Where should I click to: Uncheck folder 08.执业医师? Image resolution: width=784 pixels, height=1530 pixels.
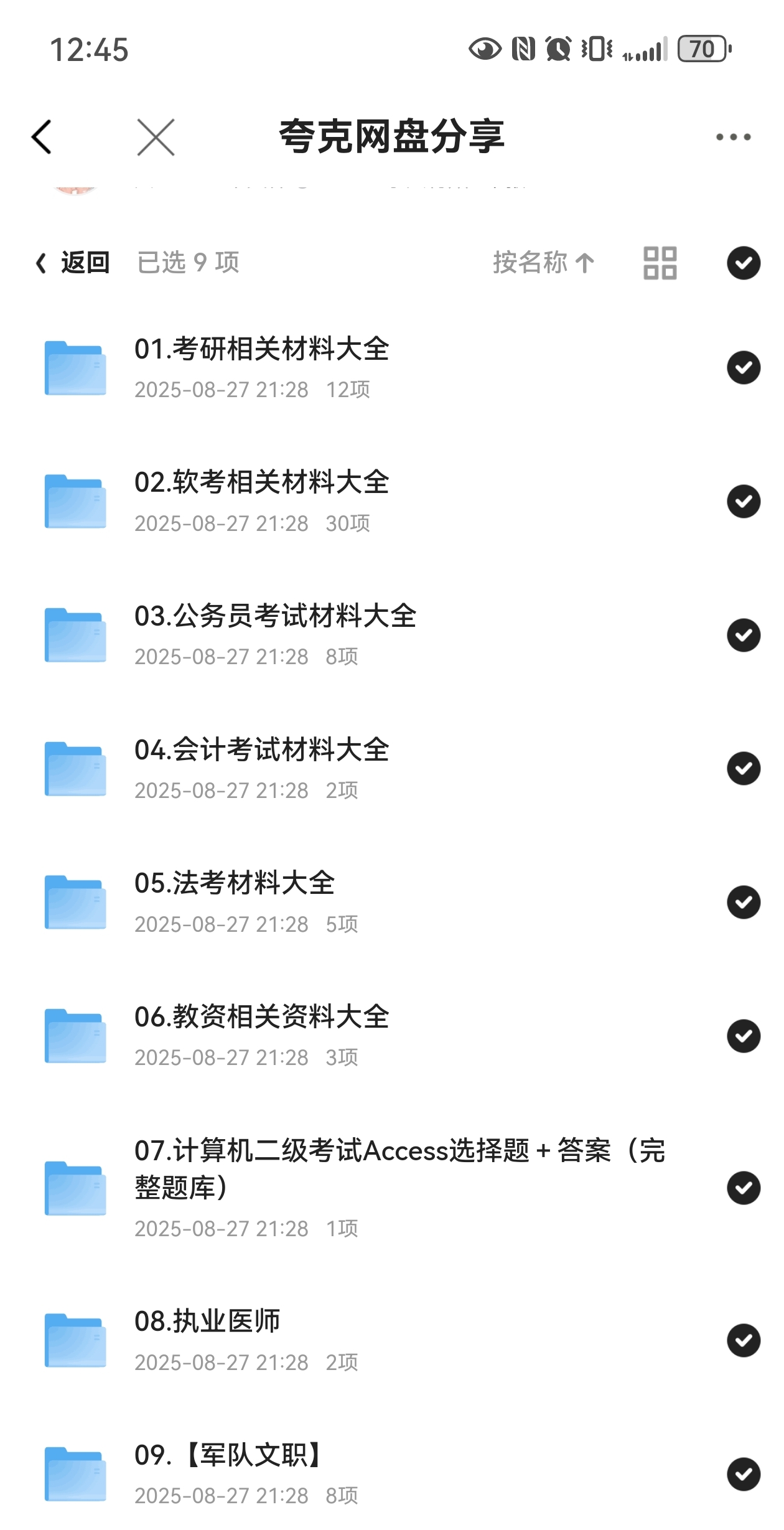pos(744,1340)
